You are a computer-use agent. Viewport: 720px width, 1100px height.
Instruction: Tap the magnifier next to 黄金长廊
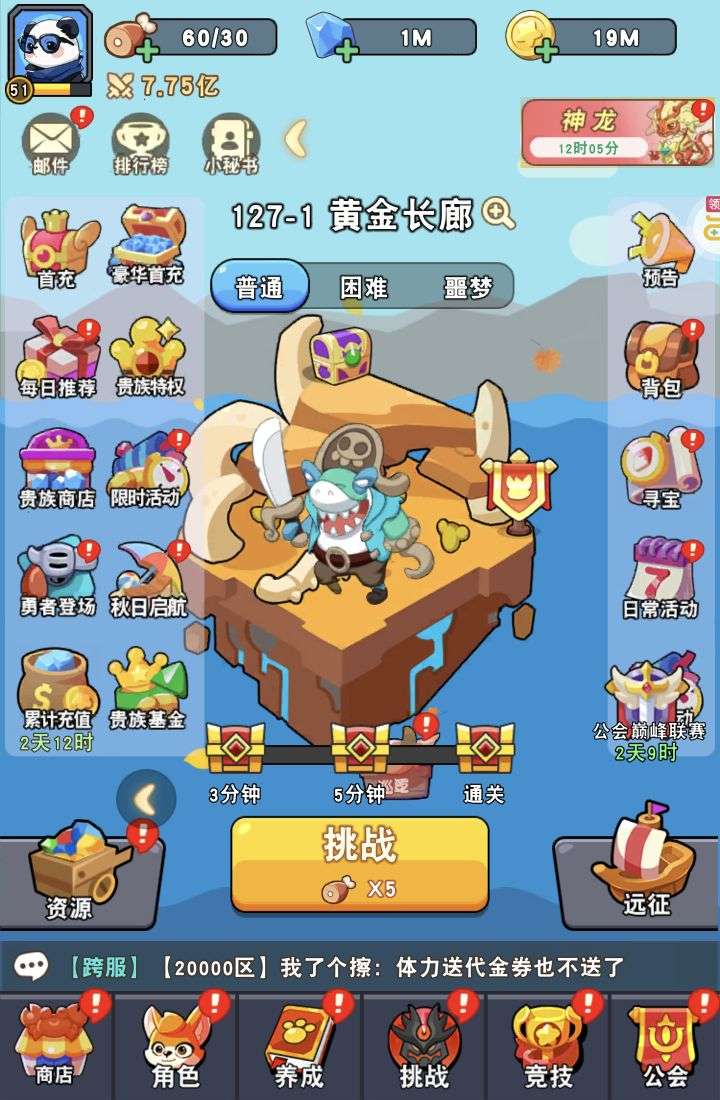pyautogui.click(x=498, y=213)
